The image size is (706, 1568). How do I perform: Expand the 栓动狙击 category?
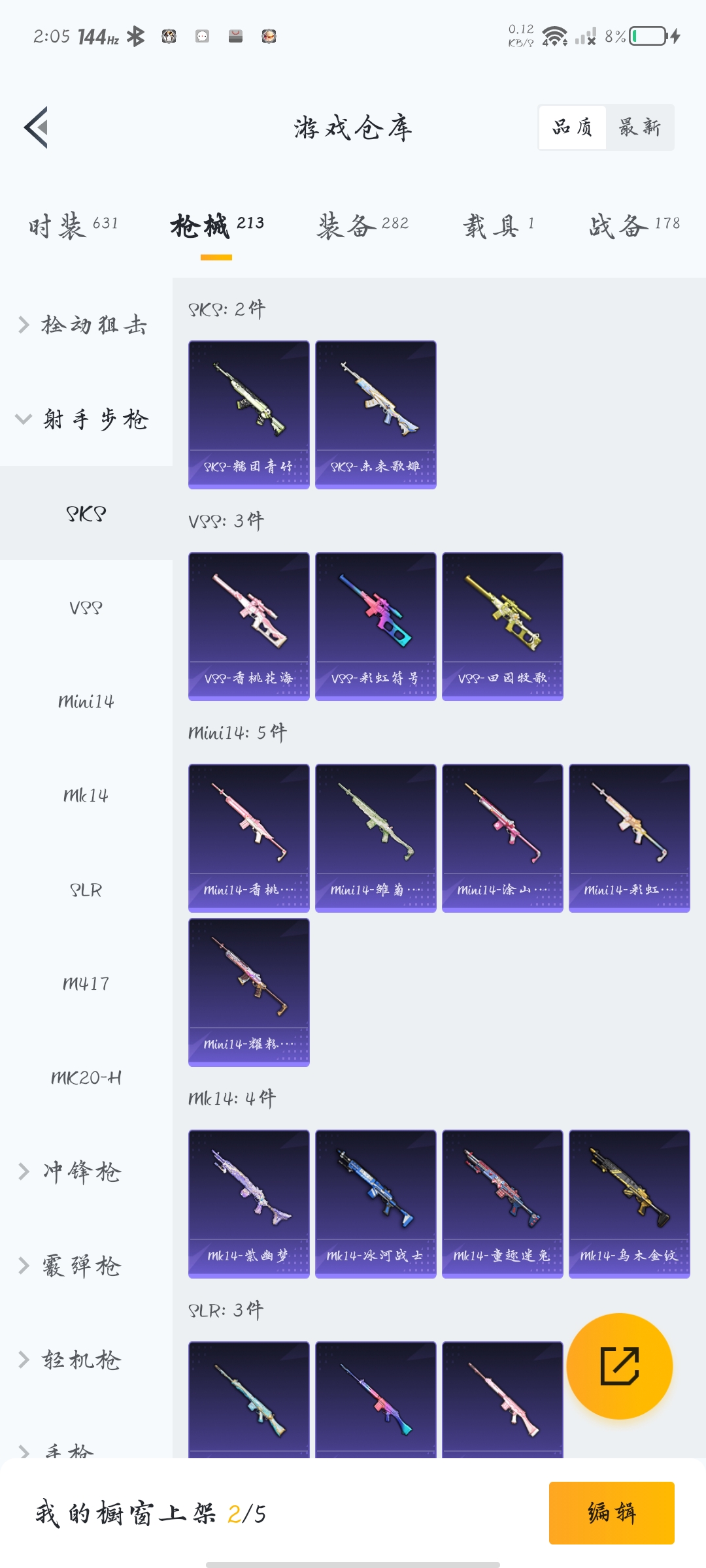[85, 325]
